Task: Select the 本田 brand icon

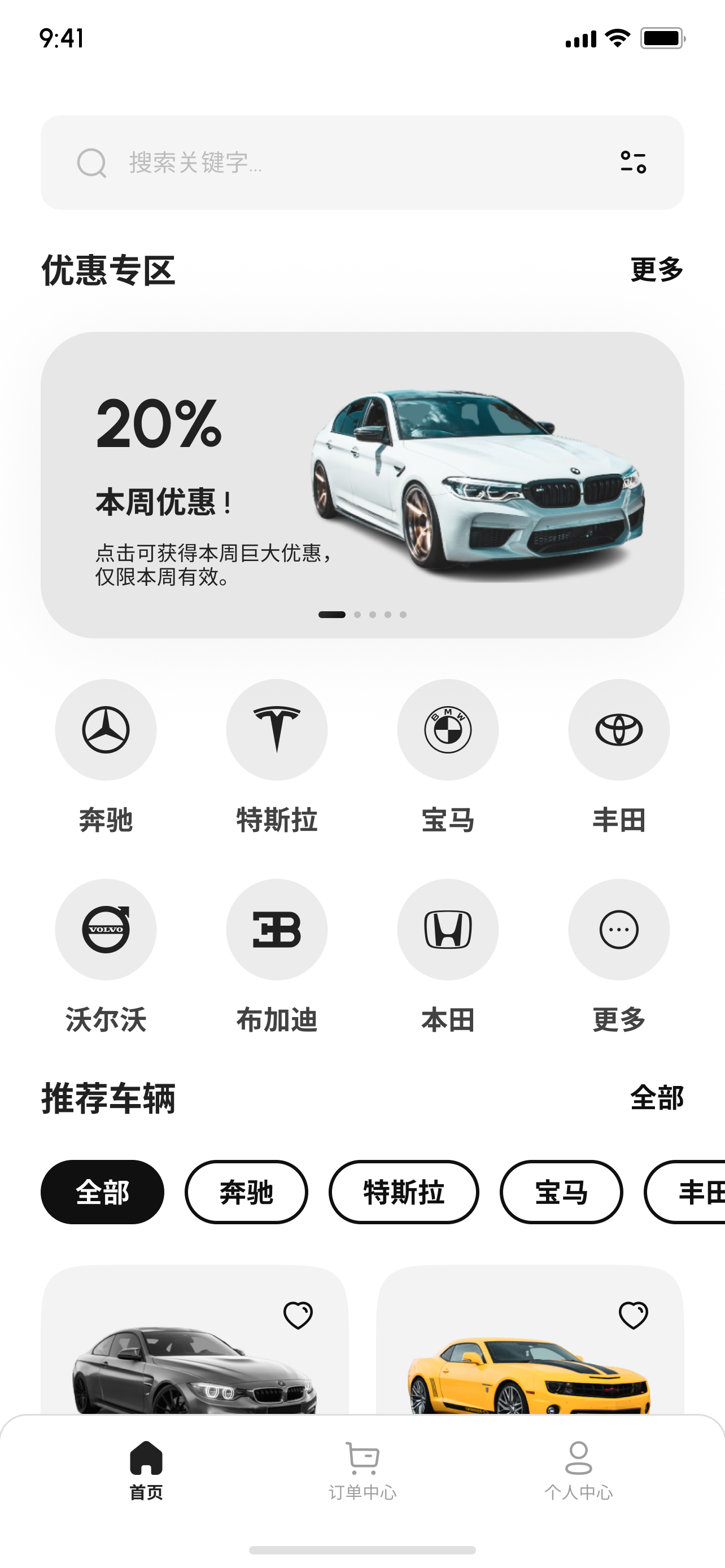Action: 448,930
